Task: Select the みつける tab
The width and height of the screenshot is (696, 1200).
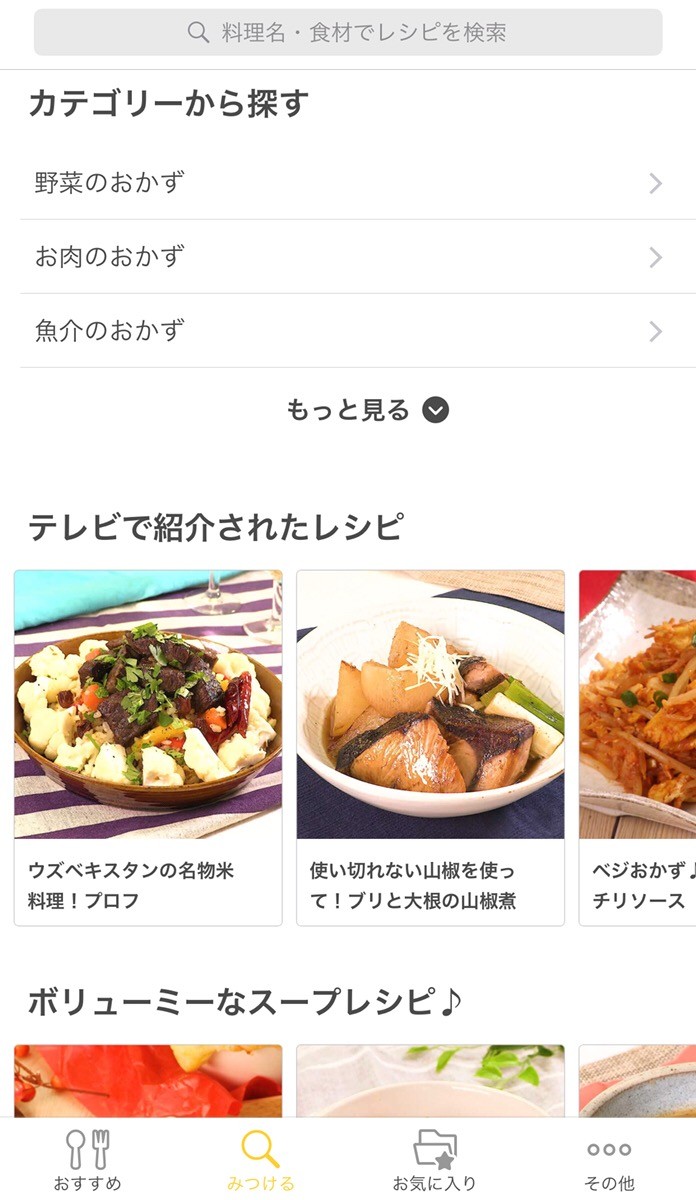Action: (261, 1160)
